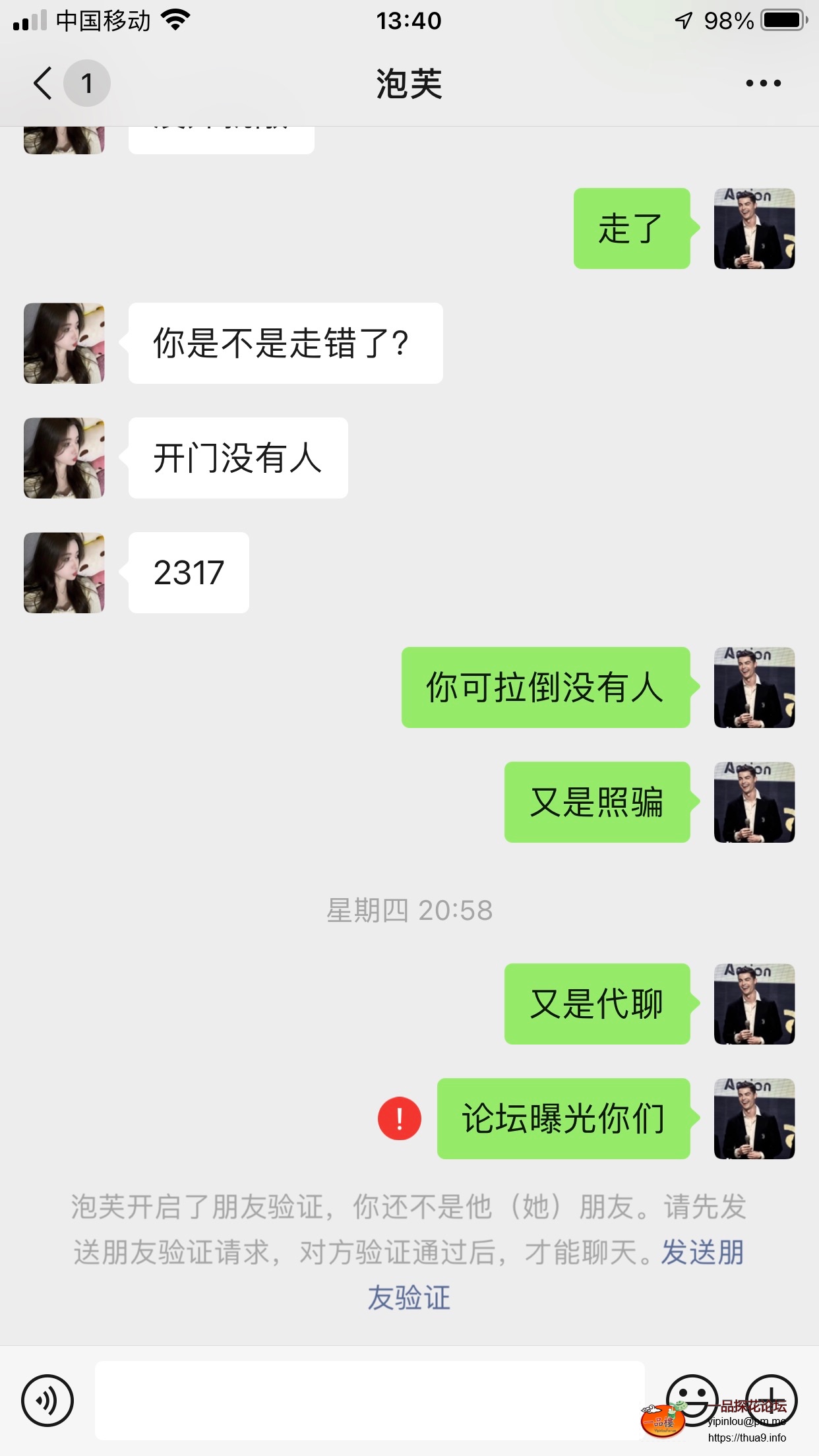This screenshot has width=819, height=1456.
Task: Tap the back chevron to return to chats
Action: [41, 84]
